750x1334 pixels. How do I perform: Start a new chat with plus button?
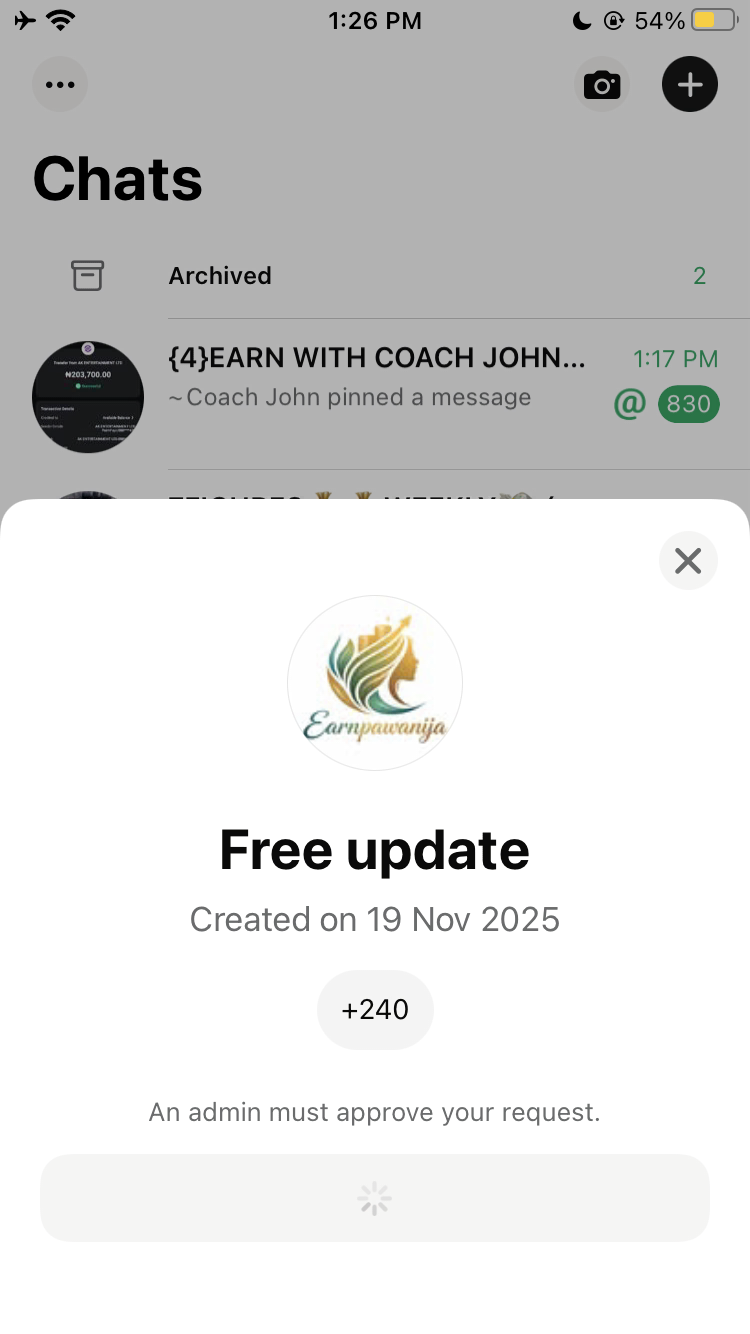tap(690, 85)
